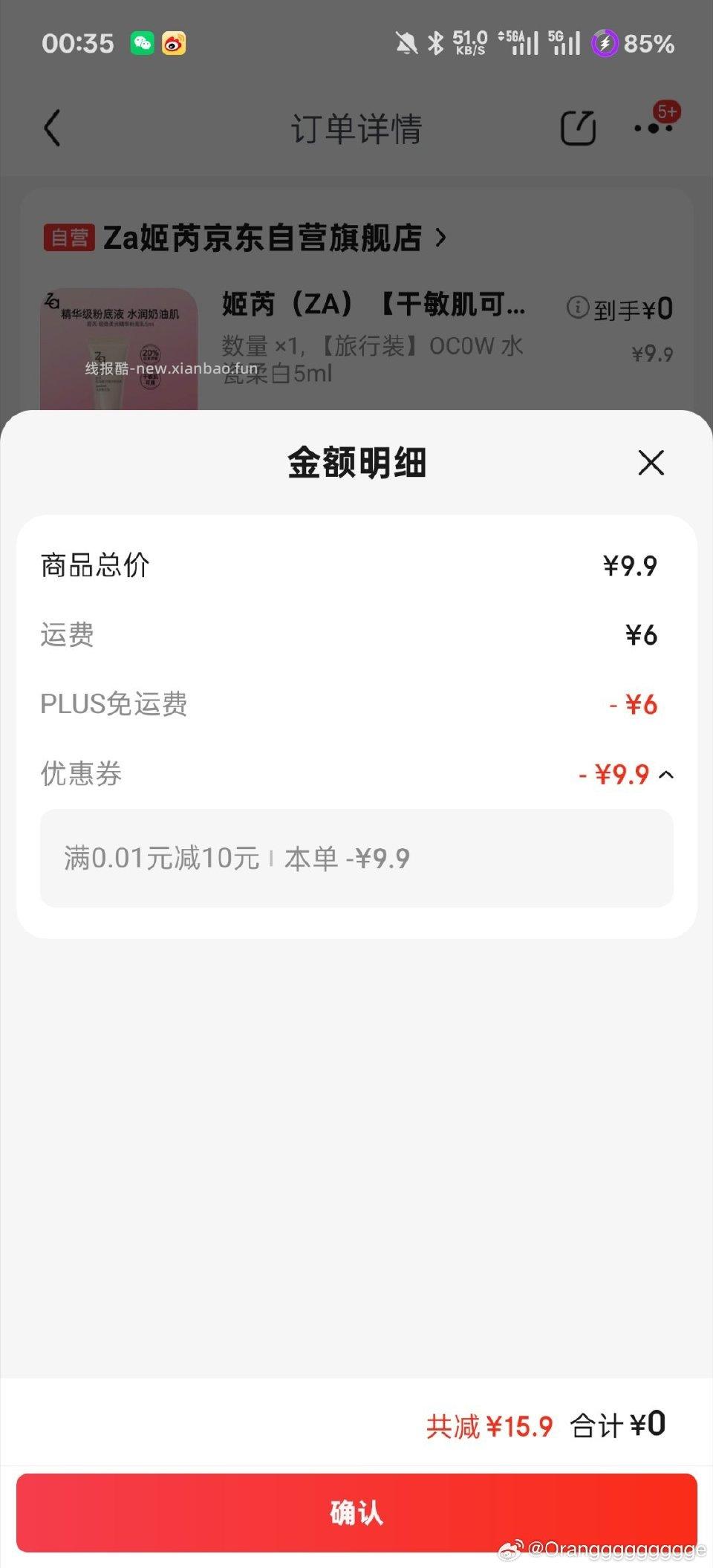Tap the battery indicator showing 85%
Image resolution: width=713 pixels, height=1568 pixels.
(x=628, y=43)
